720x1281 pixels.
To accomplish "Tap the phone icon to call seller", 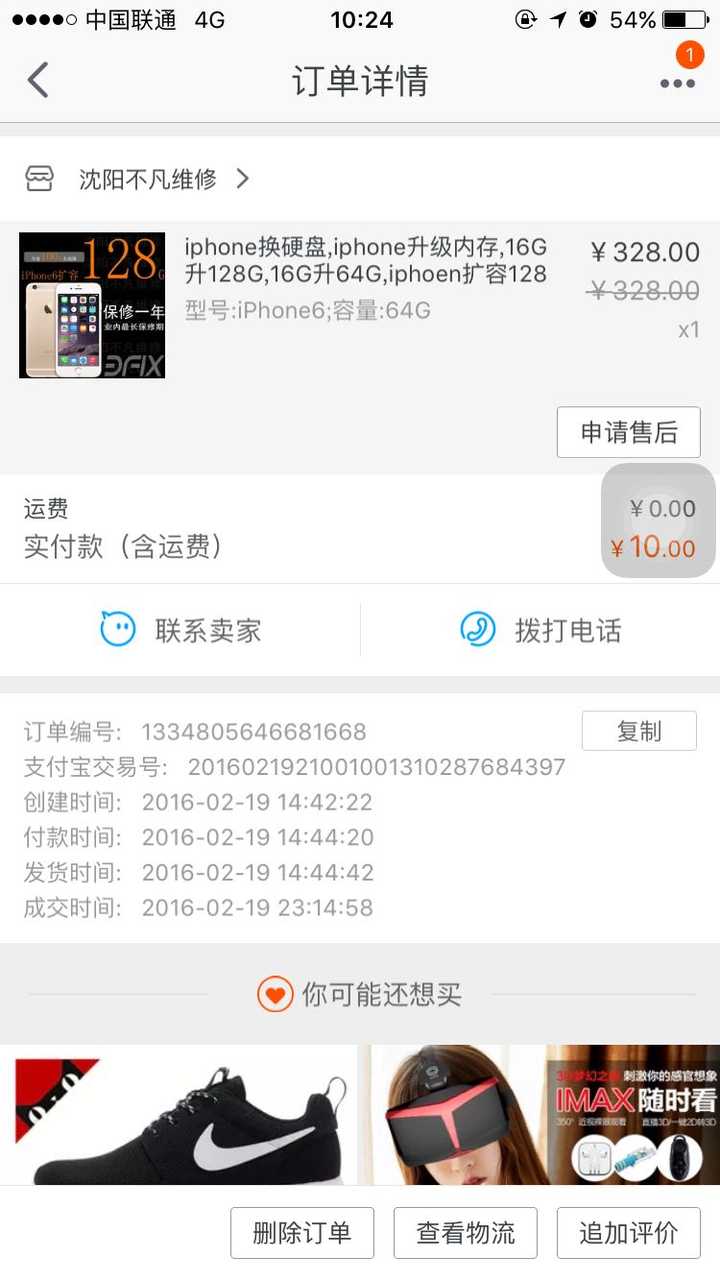I will coord(478,629).
